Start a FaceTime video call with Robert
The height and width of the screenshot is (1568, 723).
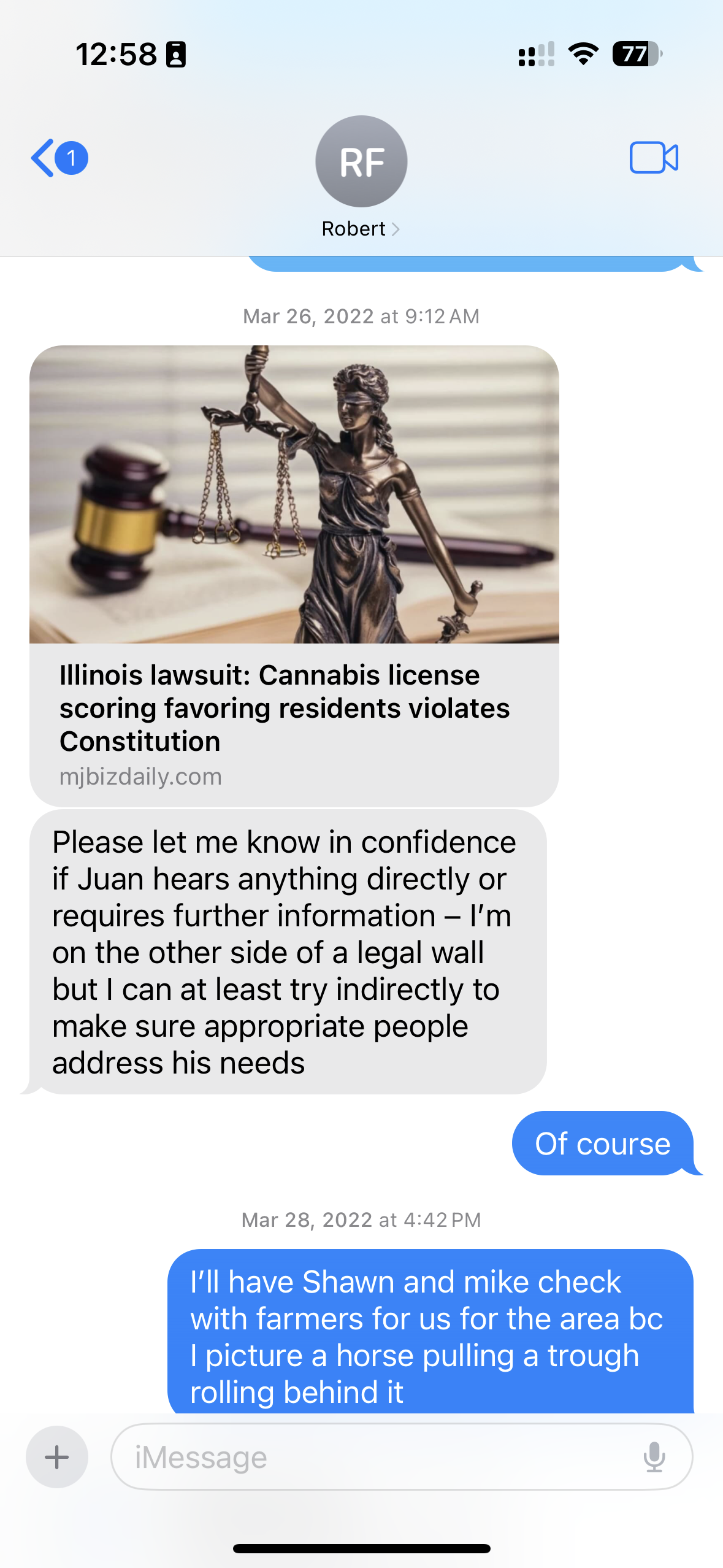654,158
